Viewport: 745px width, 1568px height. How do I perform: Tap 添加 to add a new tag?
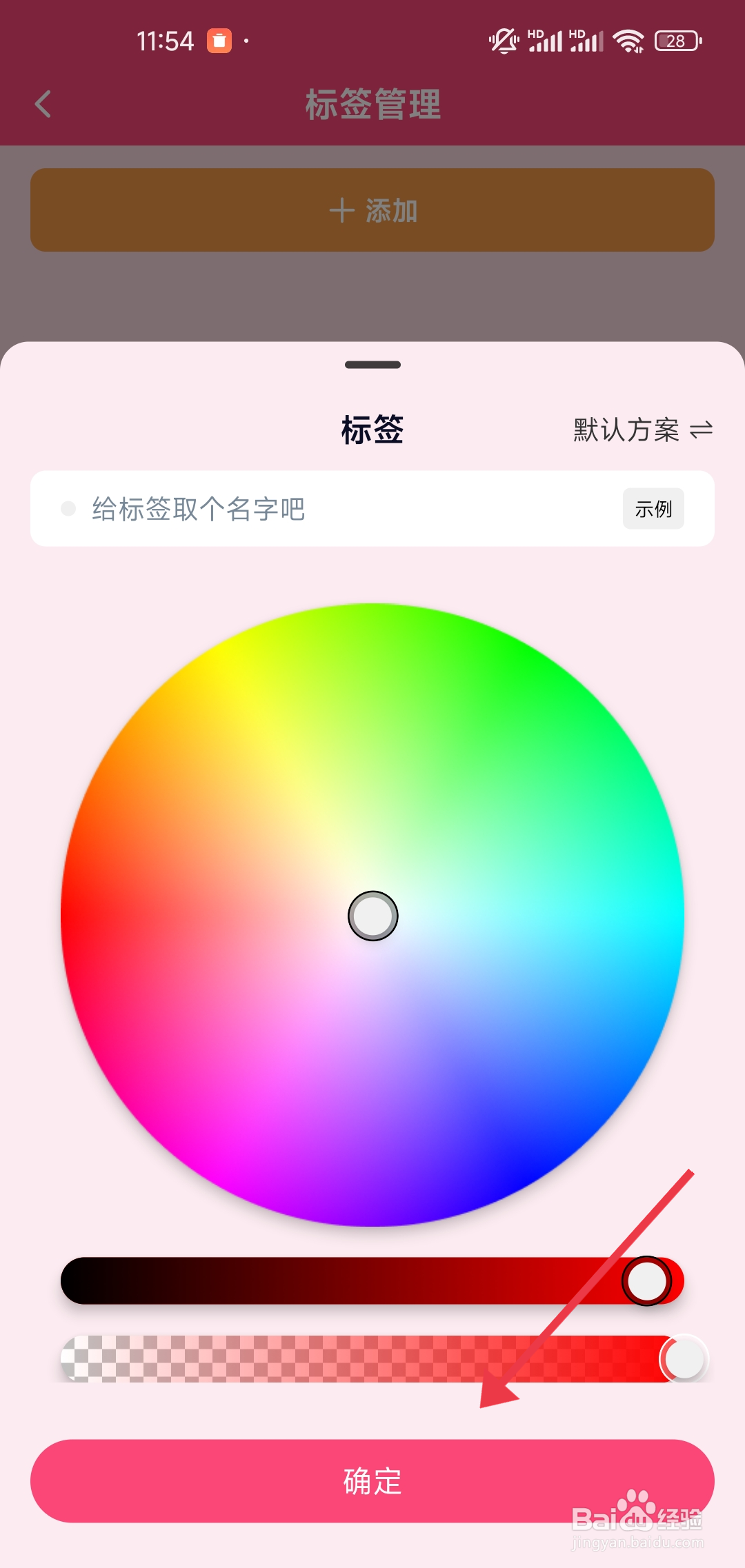(x=372, y=211)
